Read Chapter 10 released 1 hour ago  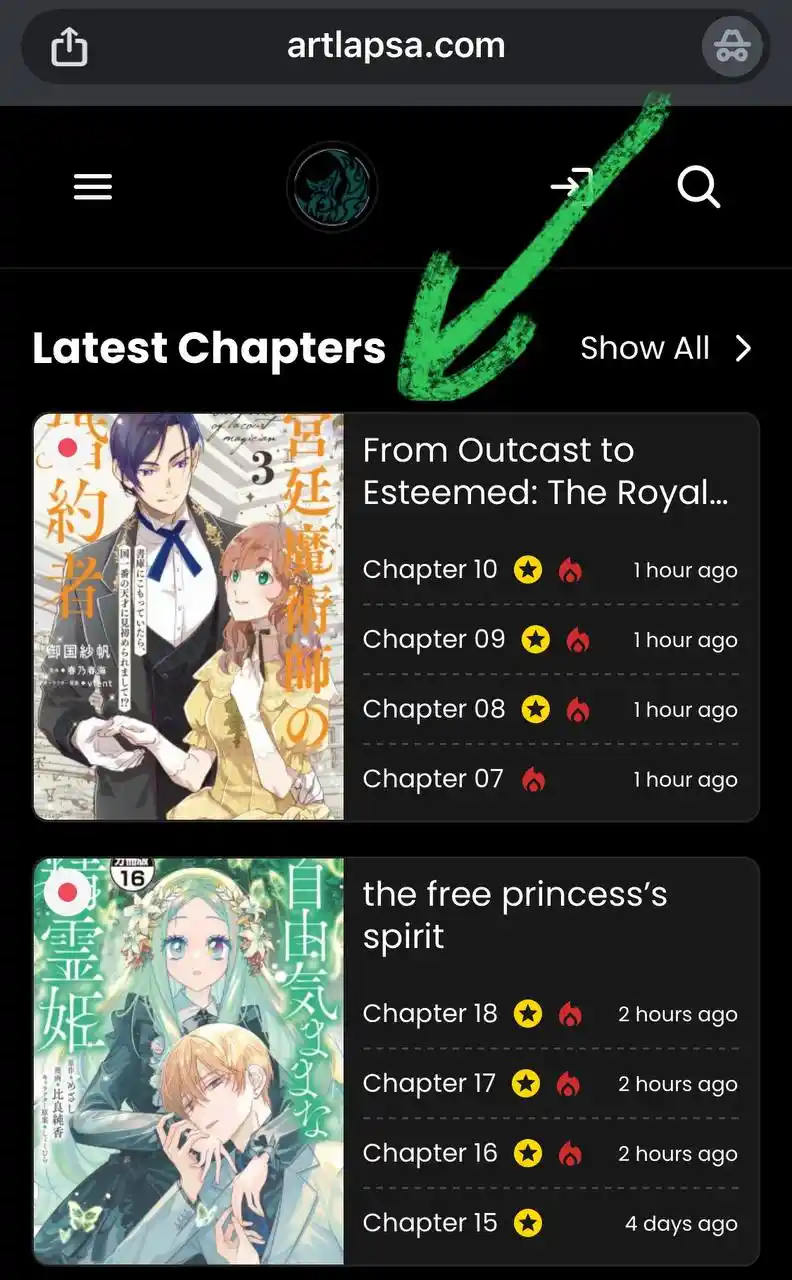point(550,570)
